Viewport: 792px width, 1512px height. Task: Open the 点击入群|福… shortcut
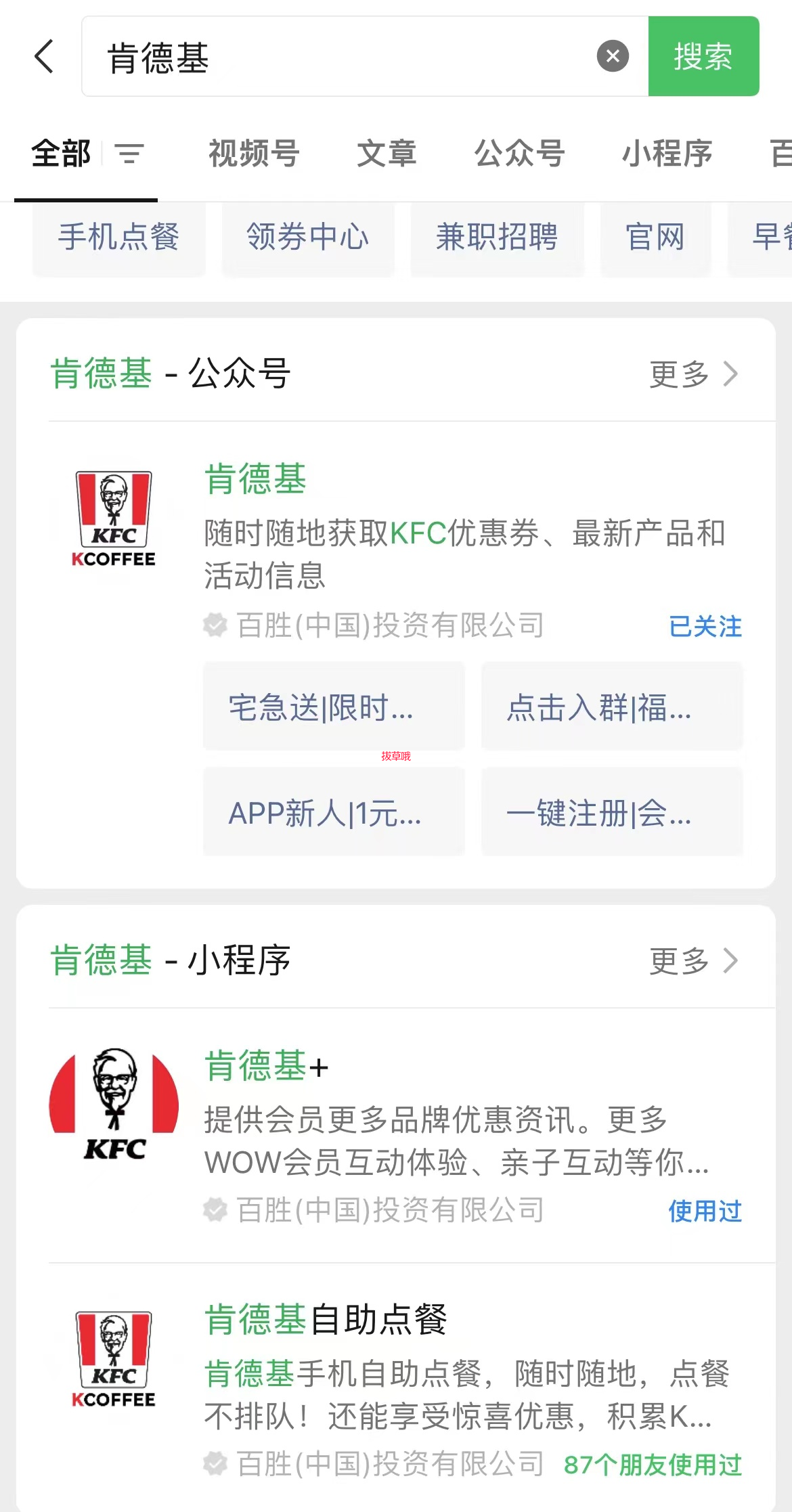pos(612,707)
